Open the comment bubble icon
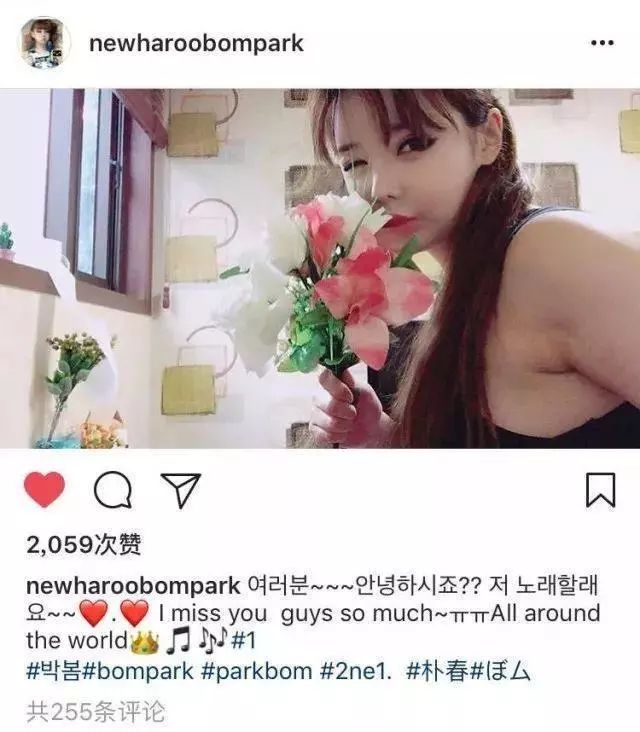This screenshot has height=732, width=640. coord(112,489)
